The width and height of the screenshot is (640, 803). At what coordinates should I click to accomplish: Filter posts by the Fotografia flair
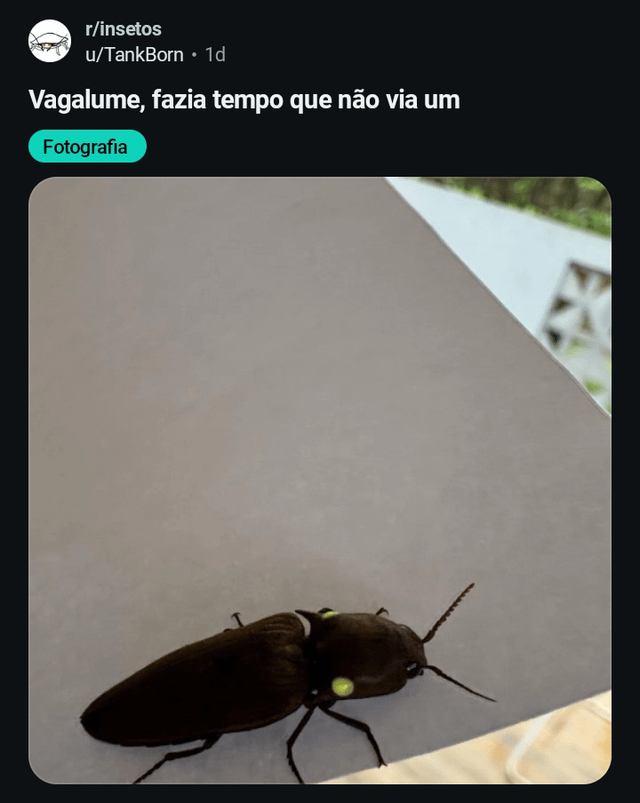point(87,146)
